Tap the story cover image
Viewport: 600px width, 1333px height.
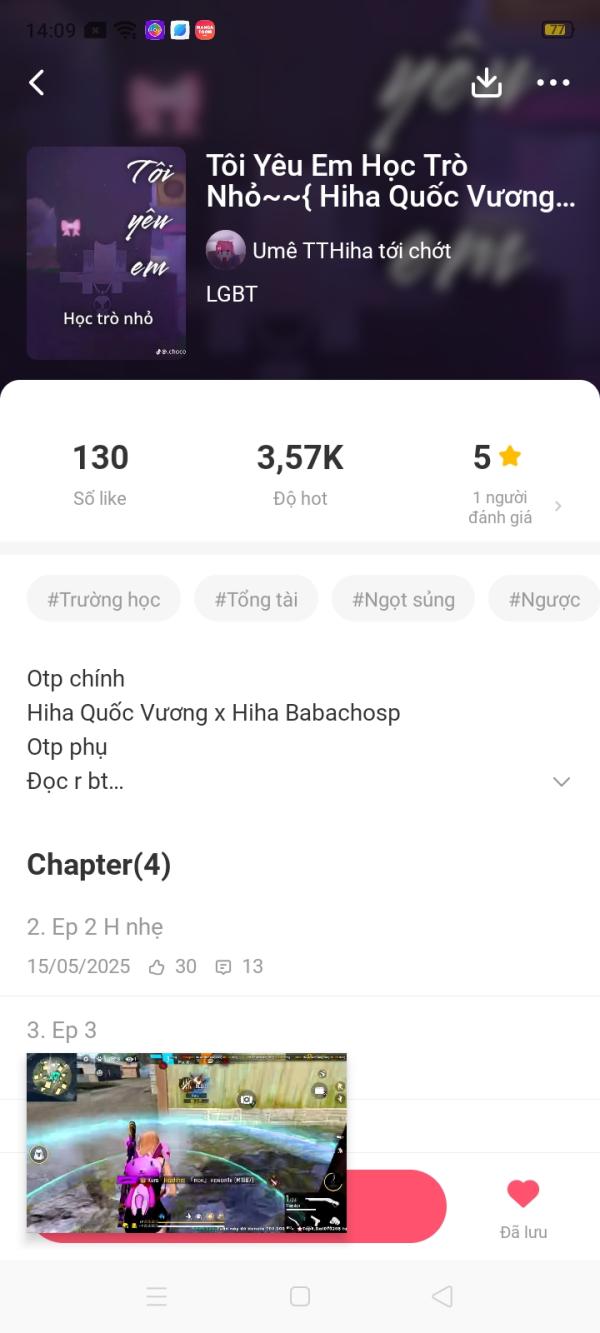click(x=106, y=253)
